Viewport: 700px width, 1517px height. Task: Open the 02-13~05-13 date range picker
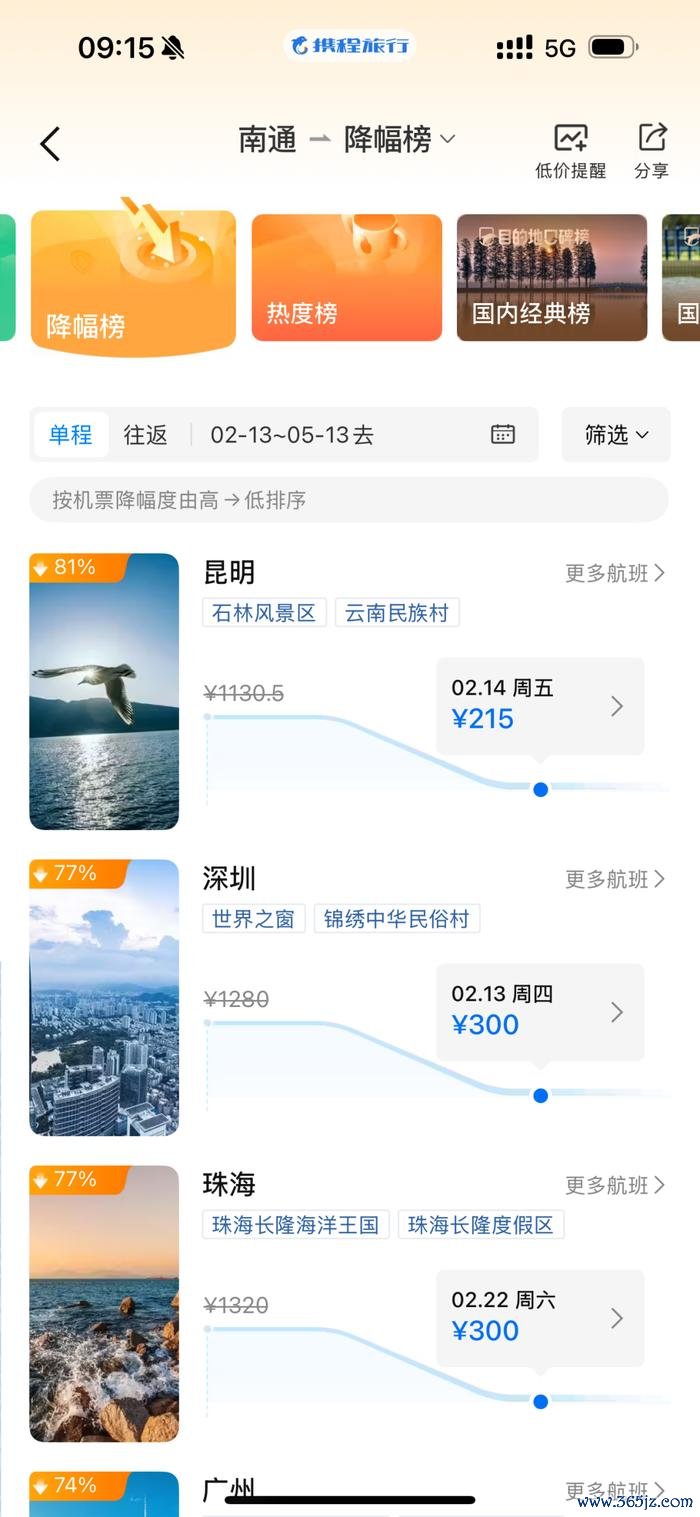click(x=362, y=435)
